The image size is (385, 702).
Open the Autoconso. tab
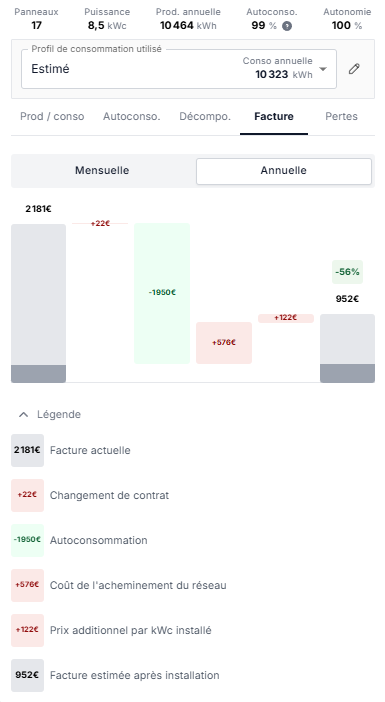point(132,116)
